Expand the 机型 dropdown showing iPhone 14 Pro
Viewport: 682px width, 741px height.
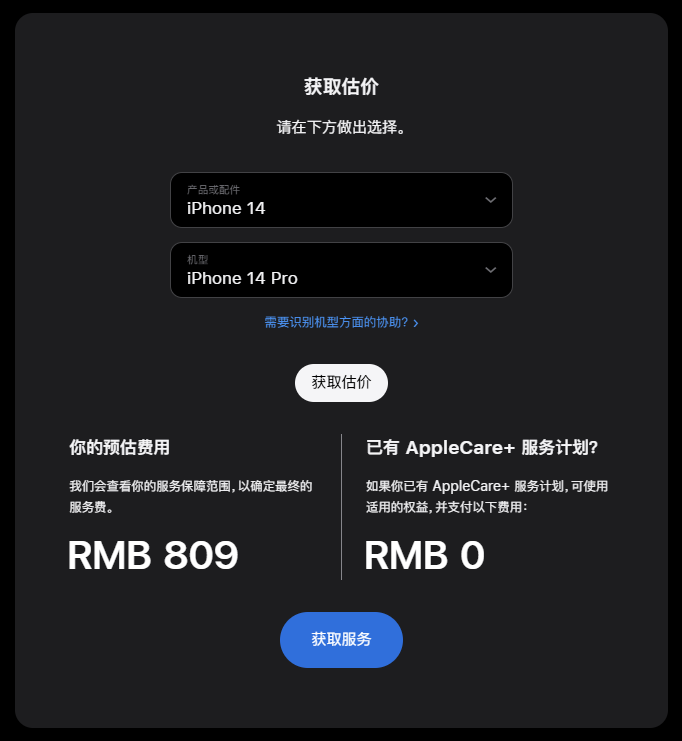[341, 270]
